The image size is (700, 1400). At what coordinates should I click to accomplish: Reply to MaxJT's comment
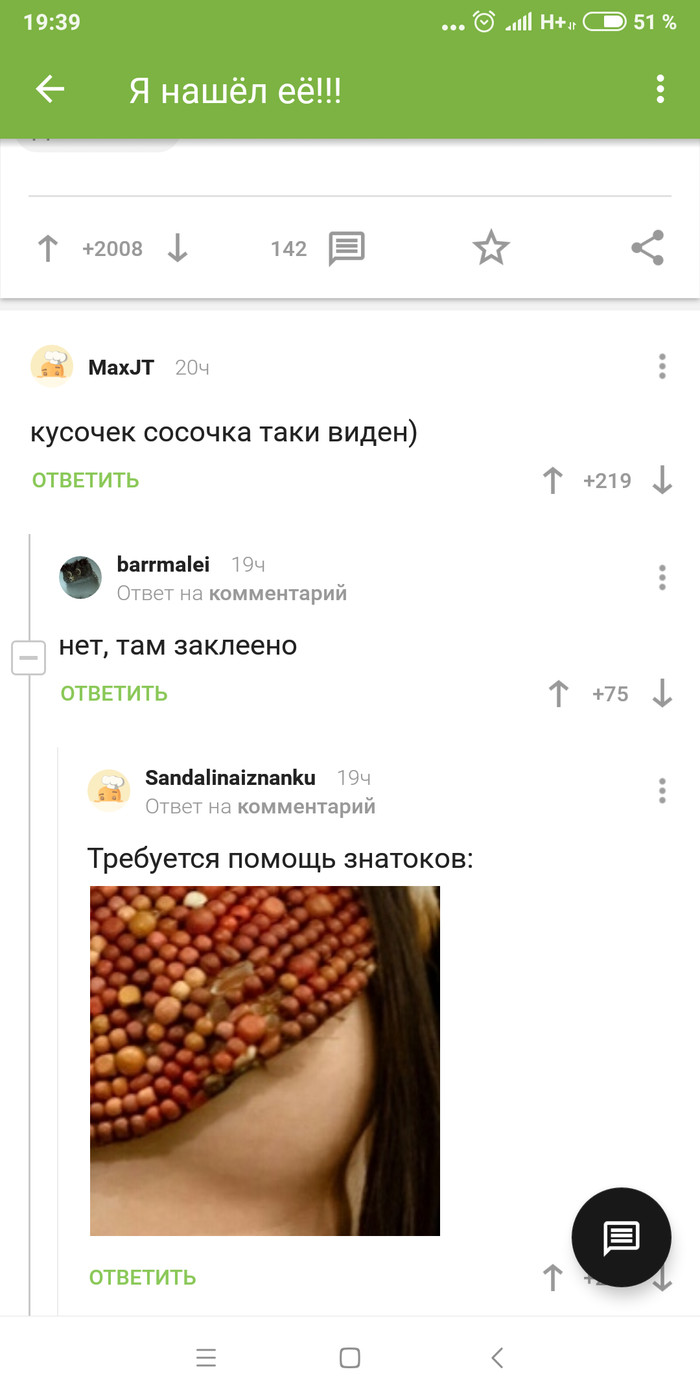85,480
